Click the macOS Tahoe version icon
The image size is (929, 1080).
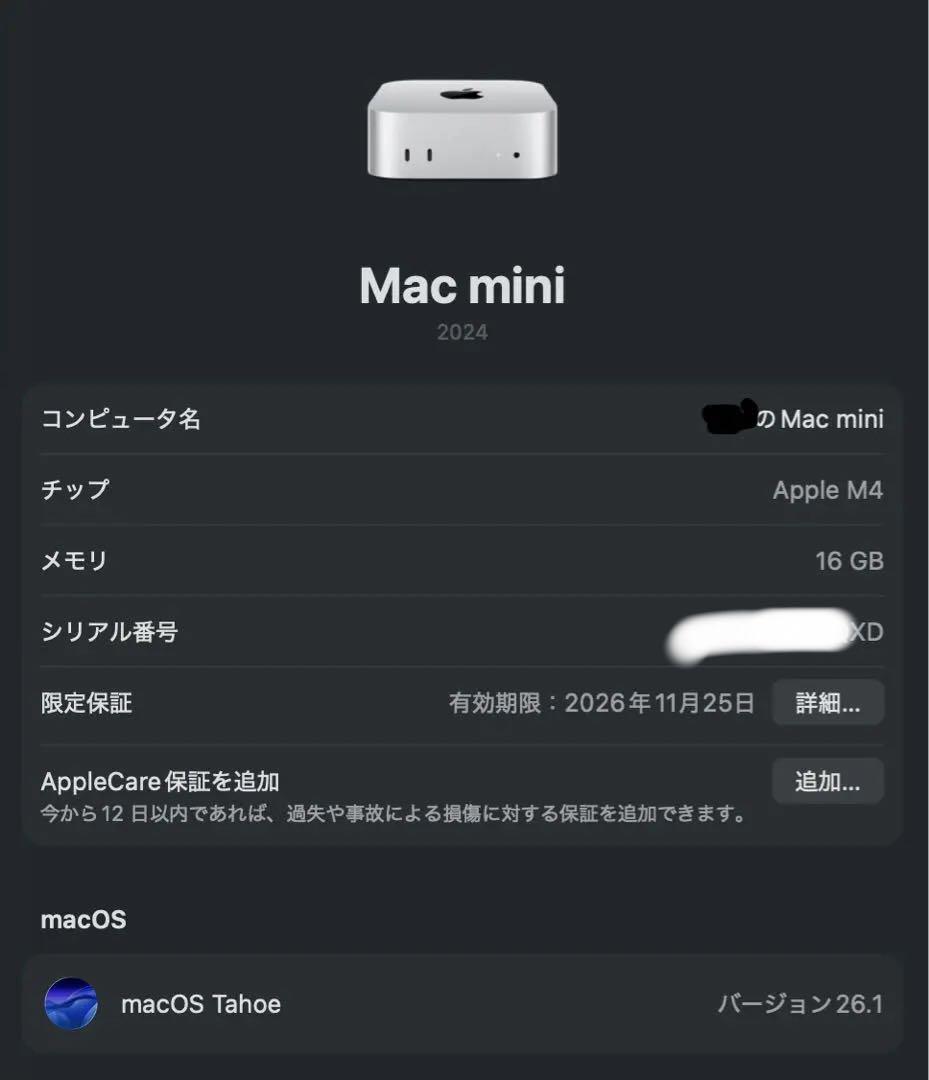68,1005
